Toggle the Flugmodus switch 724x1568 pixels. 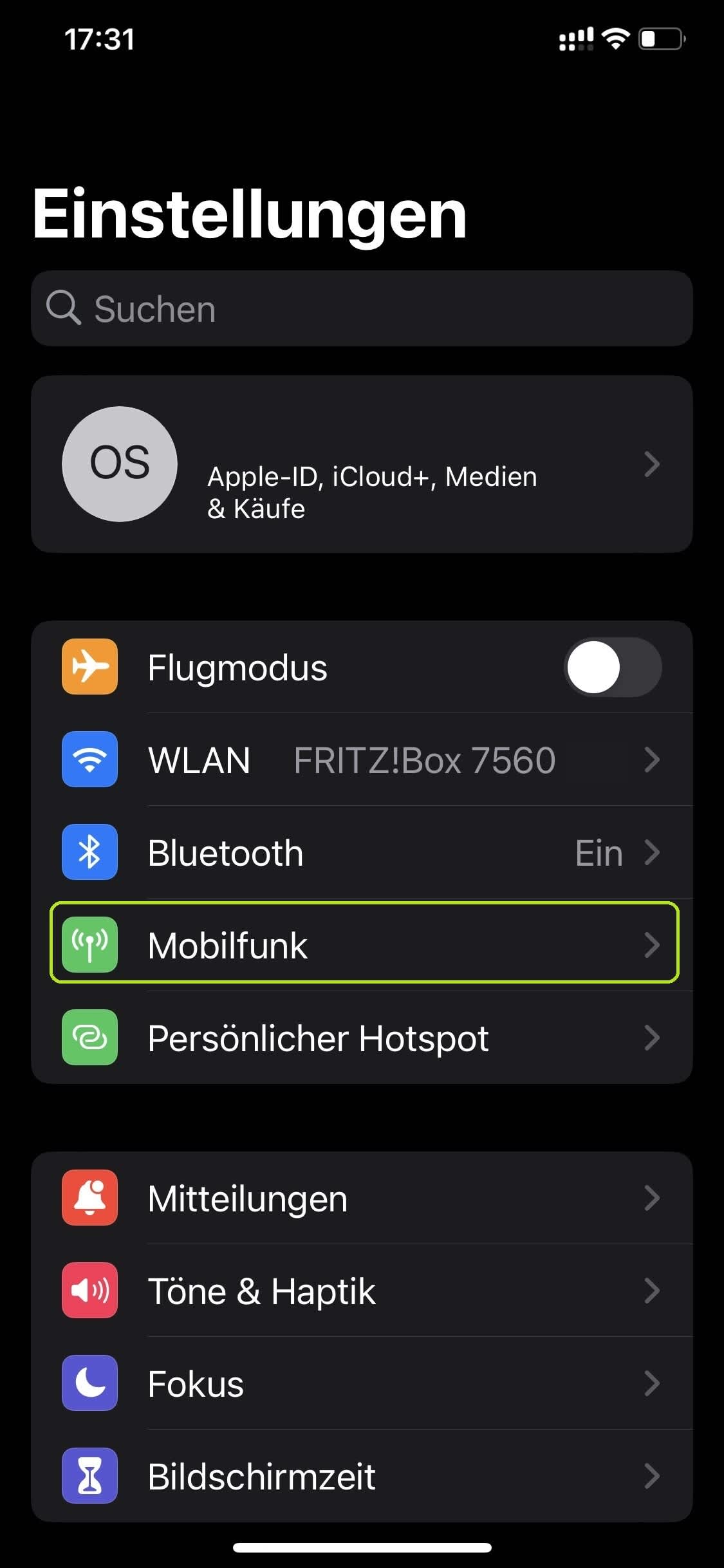[x=612, y=667]
